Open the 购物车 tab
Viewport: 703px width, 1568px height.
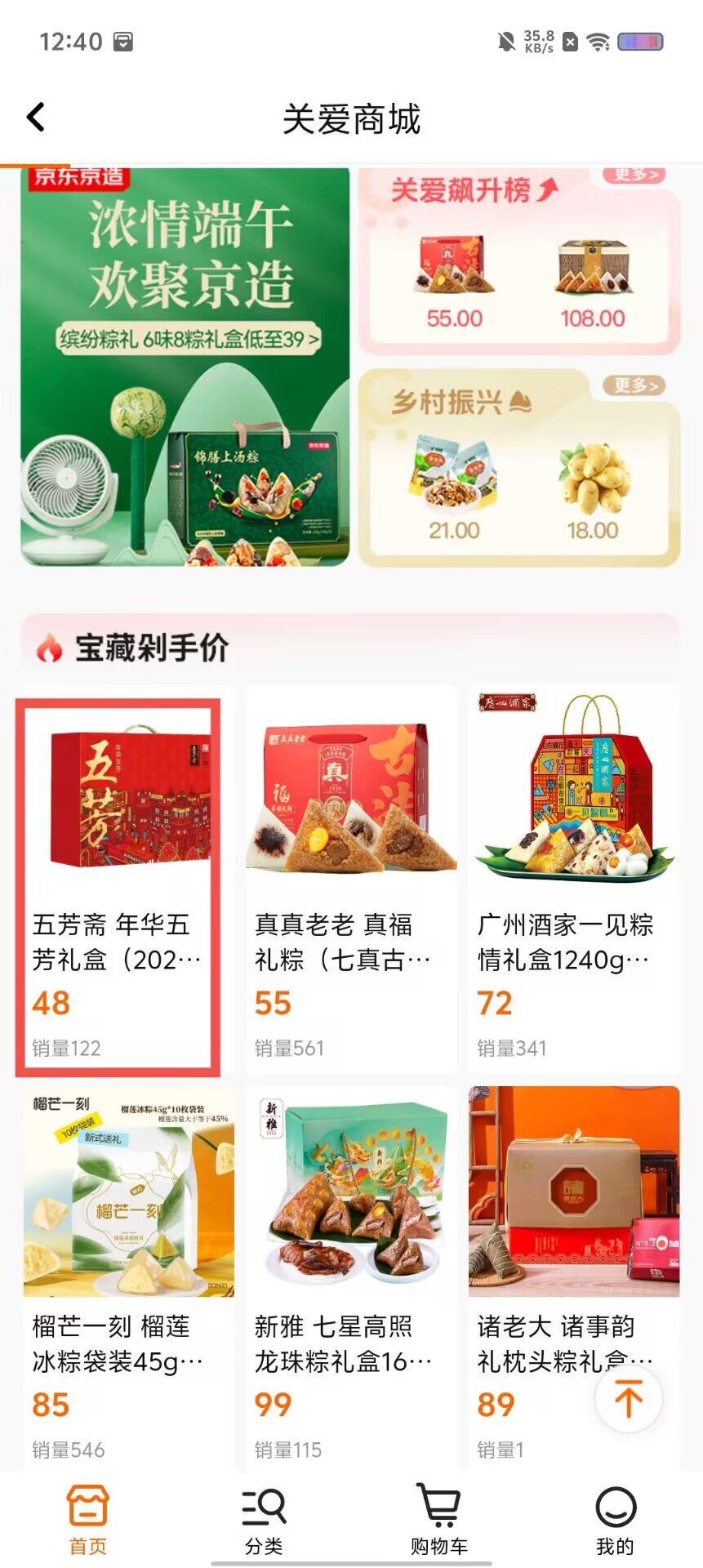(439, 1519)
